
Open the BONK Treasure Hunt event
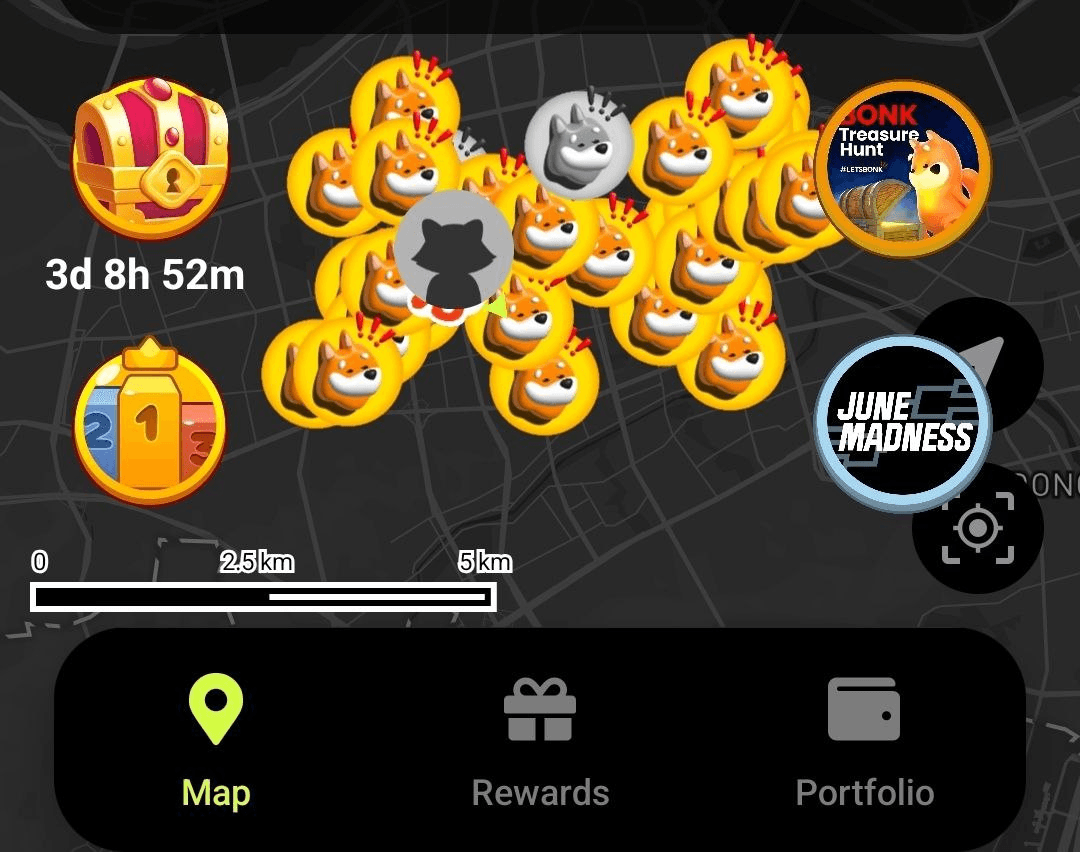(x=903, y=169)
